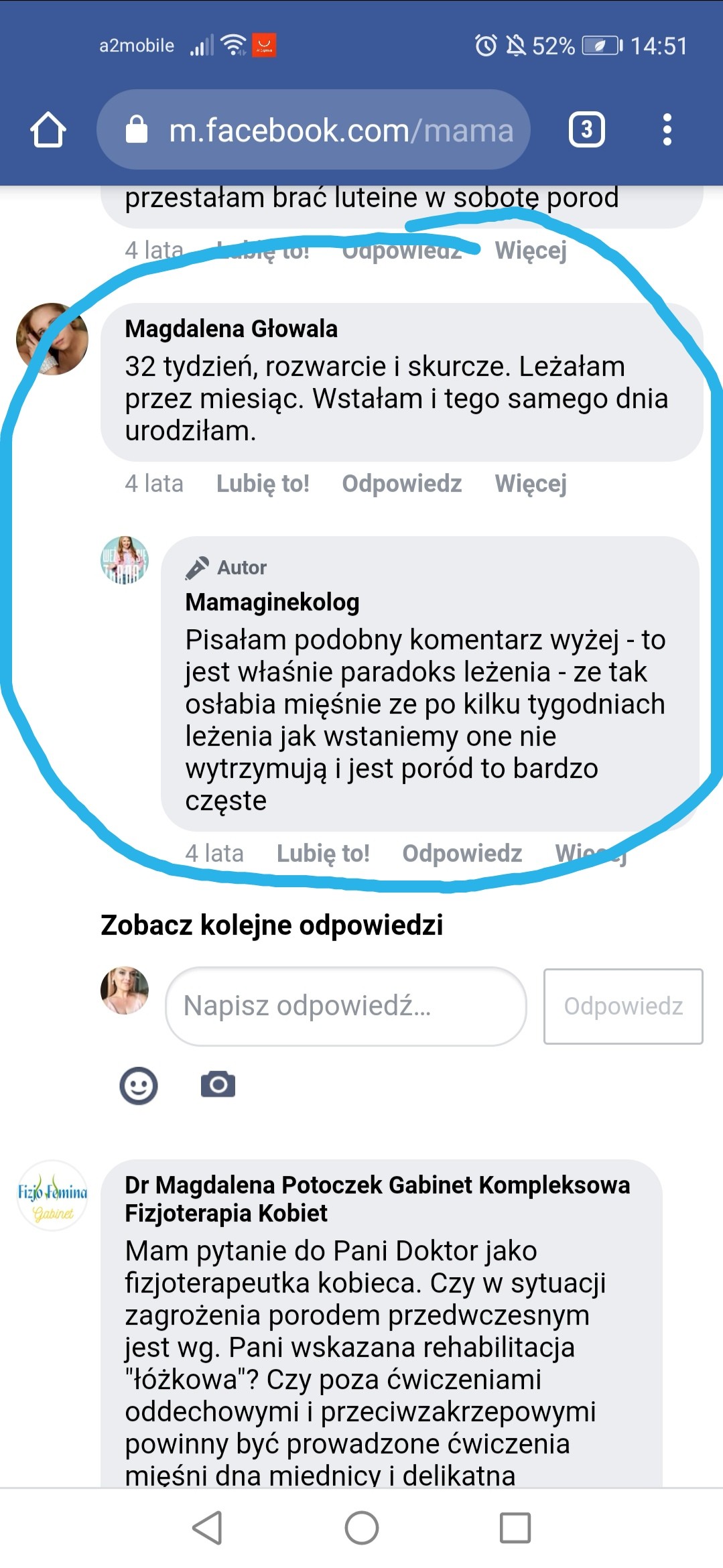Reply to Magdalena Głowala's comment

click(402, 483)
